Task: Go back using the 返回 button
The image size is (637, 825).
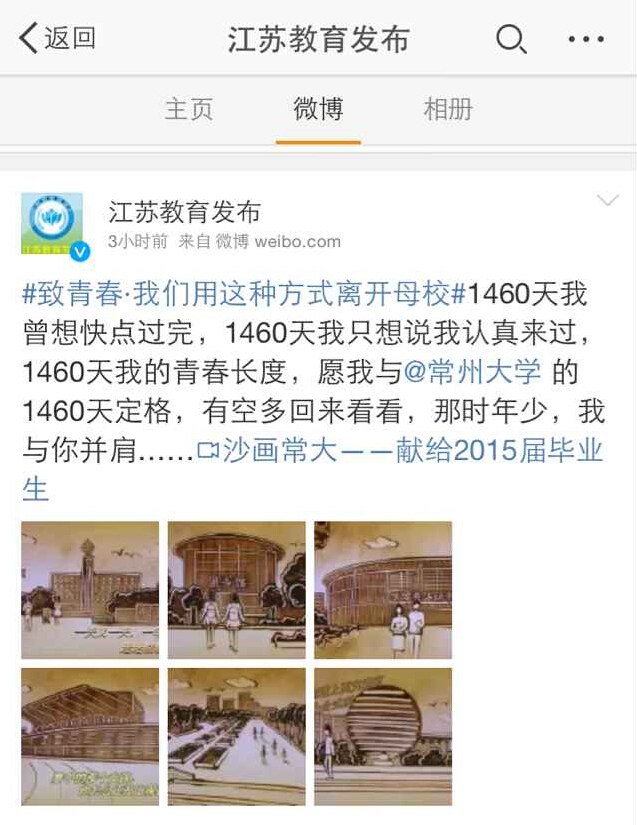Action: pos(58,39)
